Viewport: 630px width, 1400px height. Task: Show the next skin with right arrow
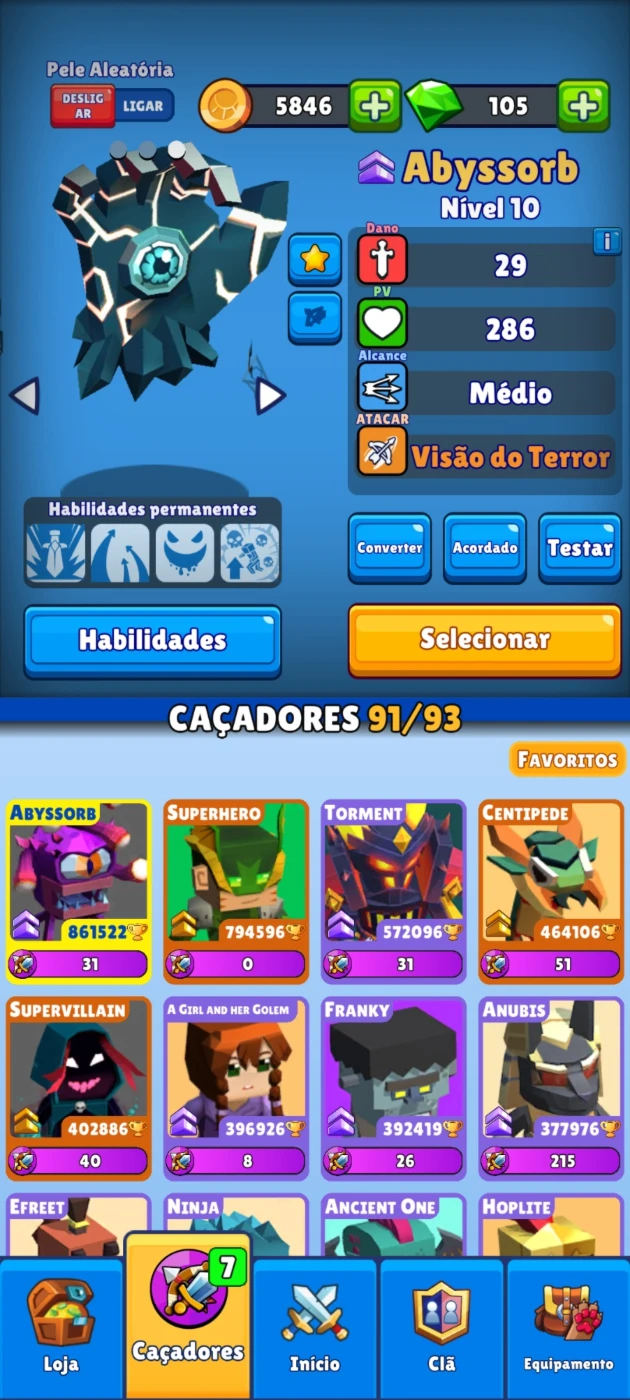click(269, 396)
